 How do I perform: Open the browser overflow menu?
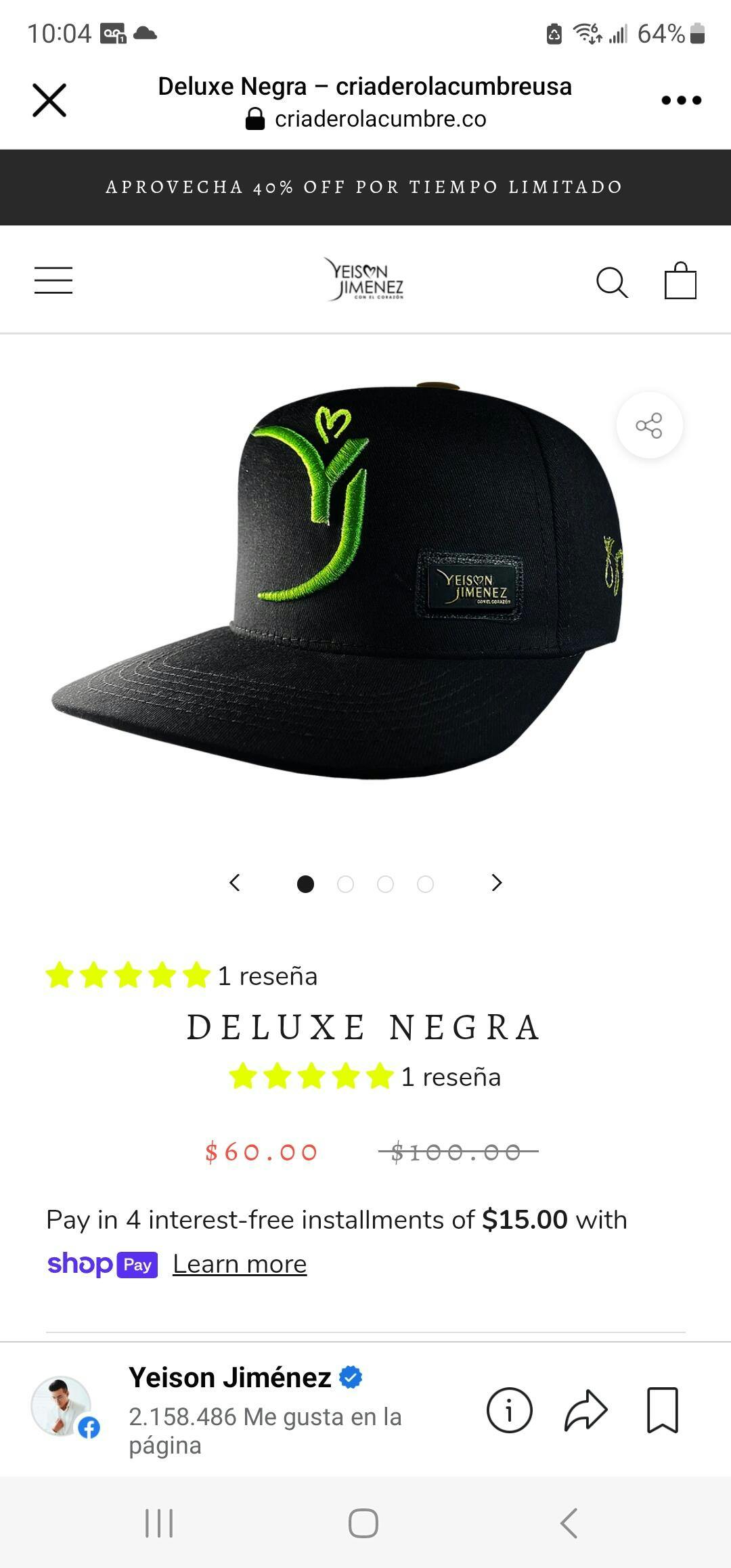pyautogui.click(x=681, y=100)
